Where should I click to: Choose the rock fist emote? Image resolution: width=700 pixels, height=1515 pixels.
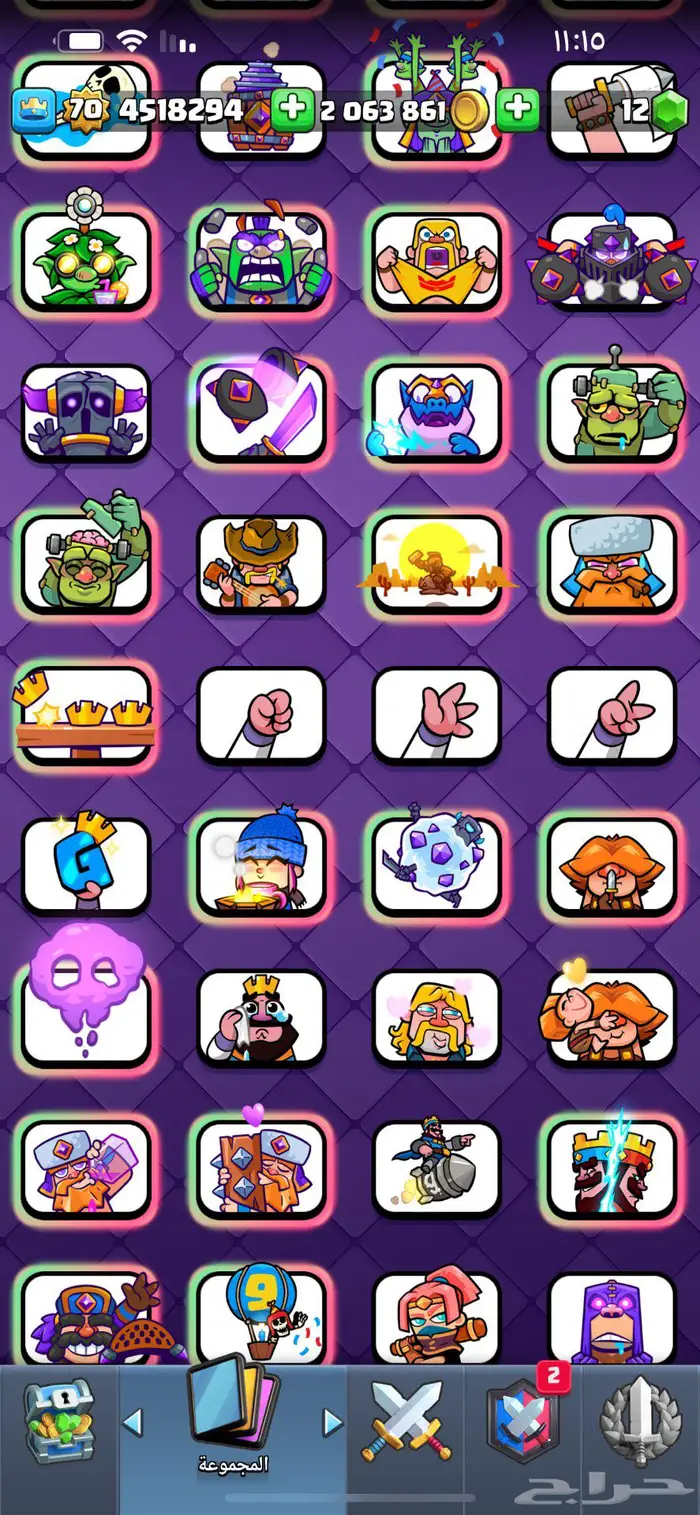pos(261,715)
